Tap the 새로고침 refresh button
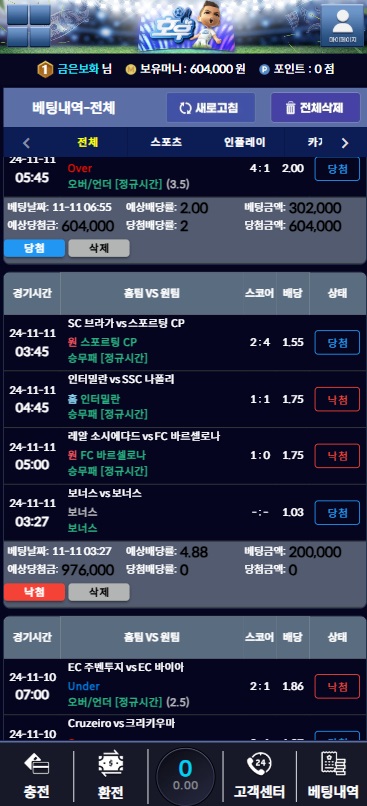 coord(210,108)
